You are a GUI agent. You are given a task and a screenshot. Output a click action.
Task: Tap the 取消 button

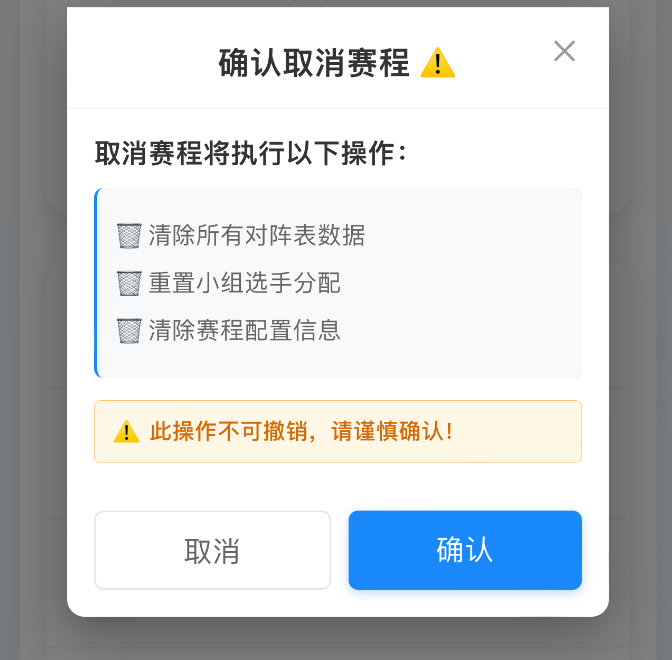pyautogui.click(x=212, y=550)
